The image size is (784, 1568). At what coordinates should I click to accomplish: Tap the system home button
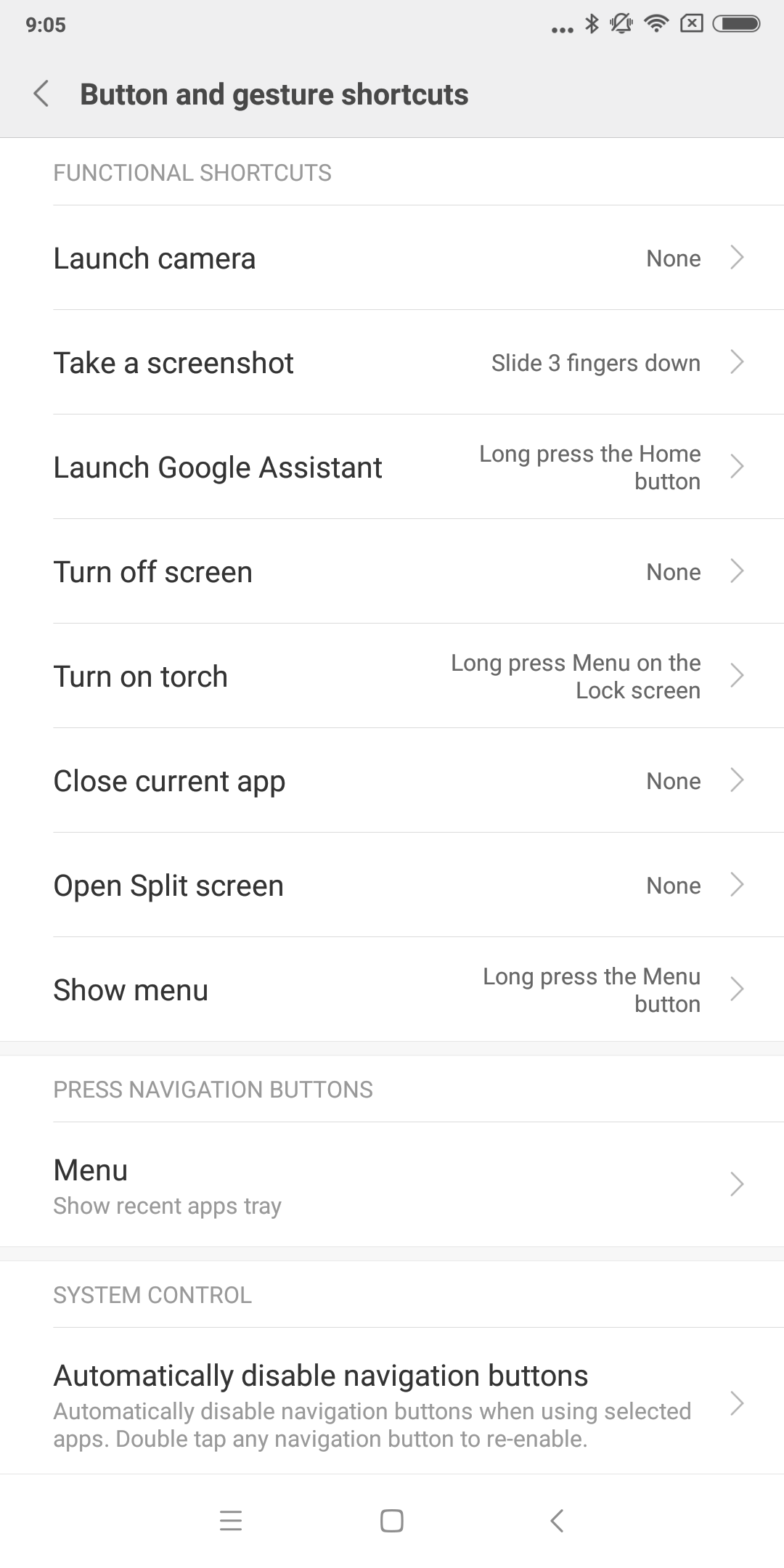tap(392, 1520)
